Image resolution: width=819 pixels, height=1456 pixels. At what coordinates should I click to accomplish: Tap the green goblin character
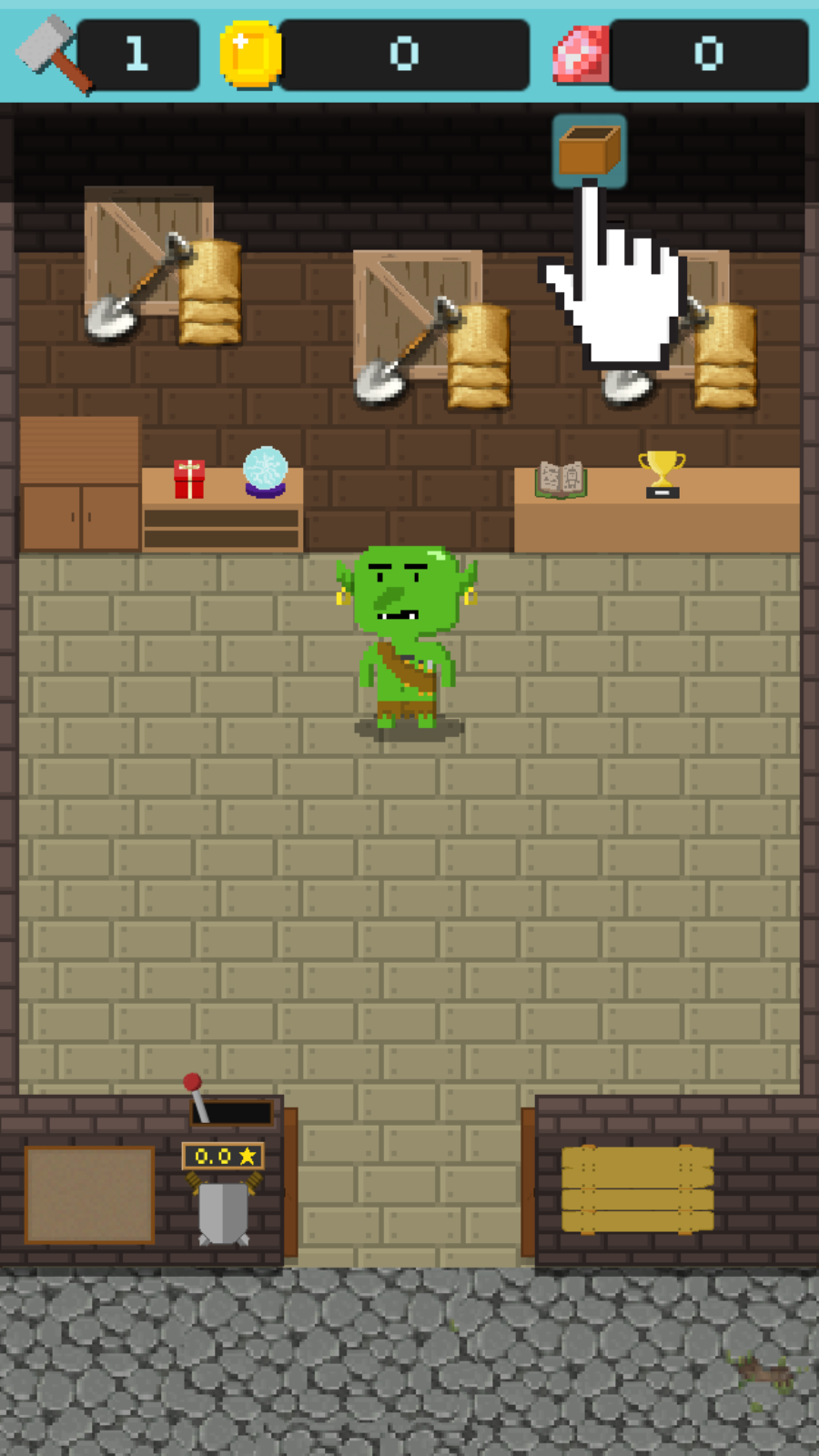coord(407,635)
